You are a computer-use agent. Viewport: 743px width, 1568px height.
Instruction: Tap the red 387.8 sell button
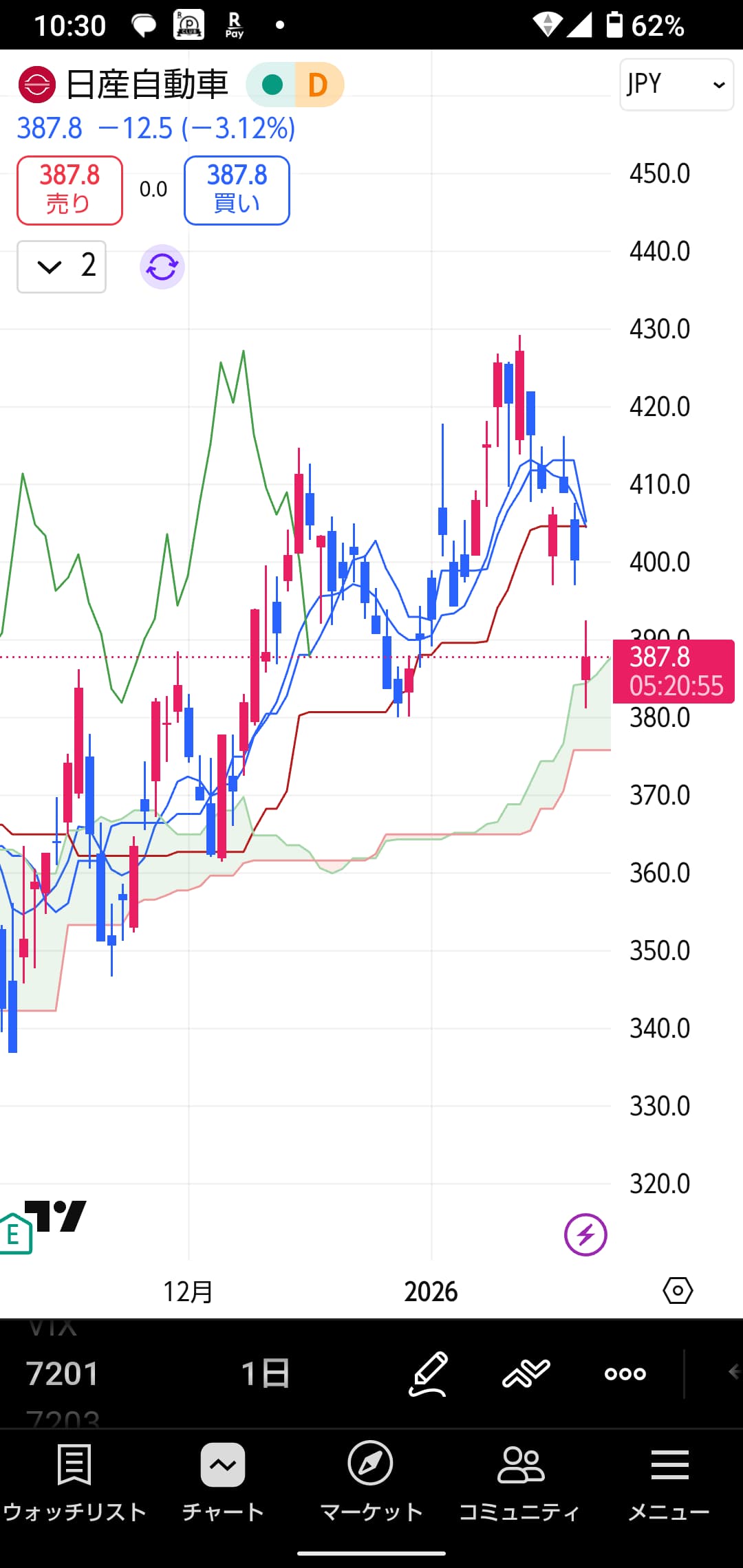click(x=69, y=190)
